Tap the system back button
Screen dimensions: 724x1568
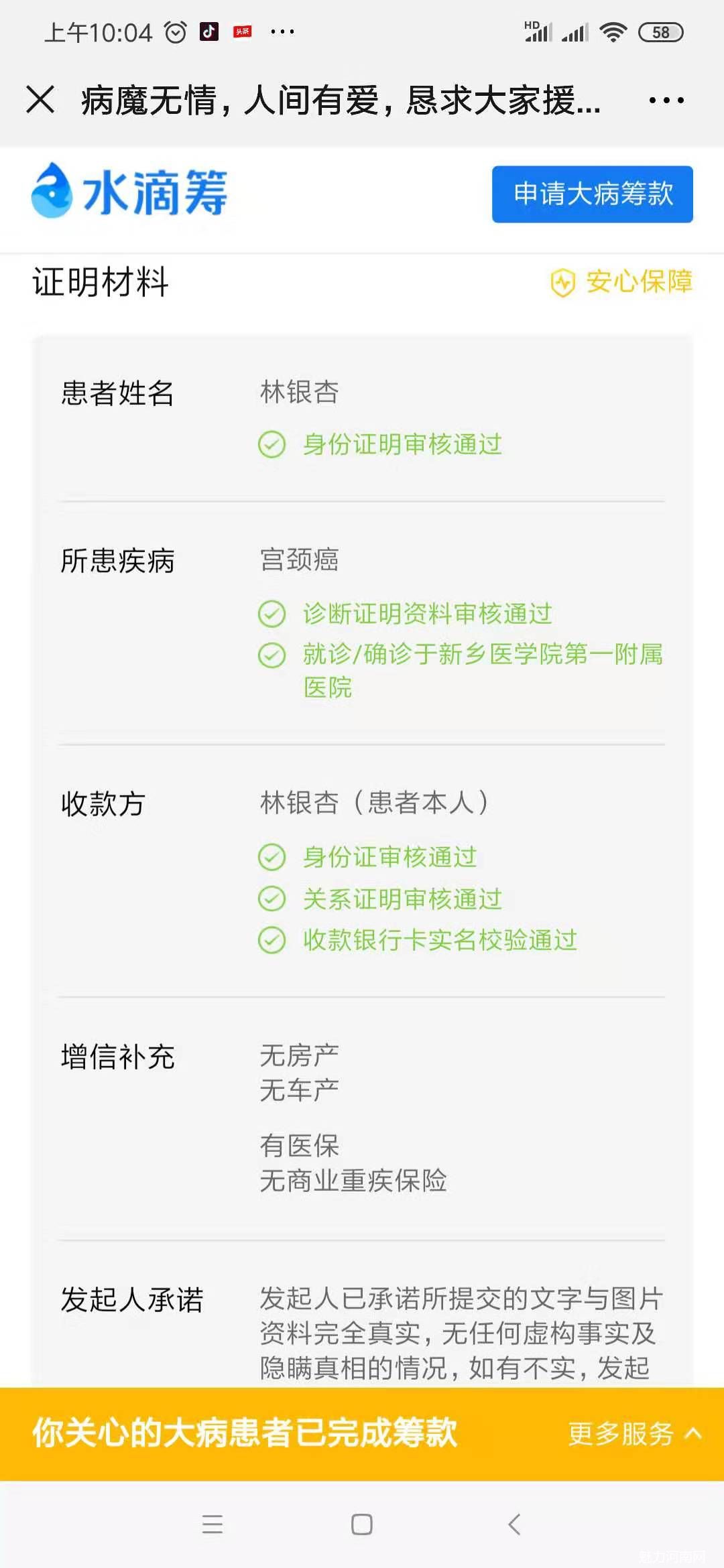(x=514, y=1524)
